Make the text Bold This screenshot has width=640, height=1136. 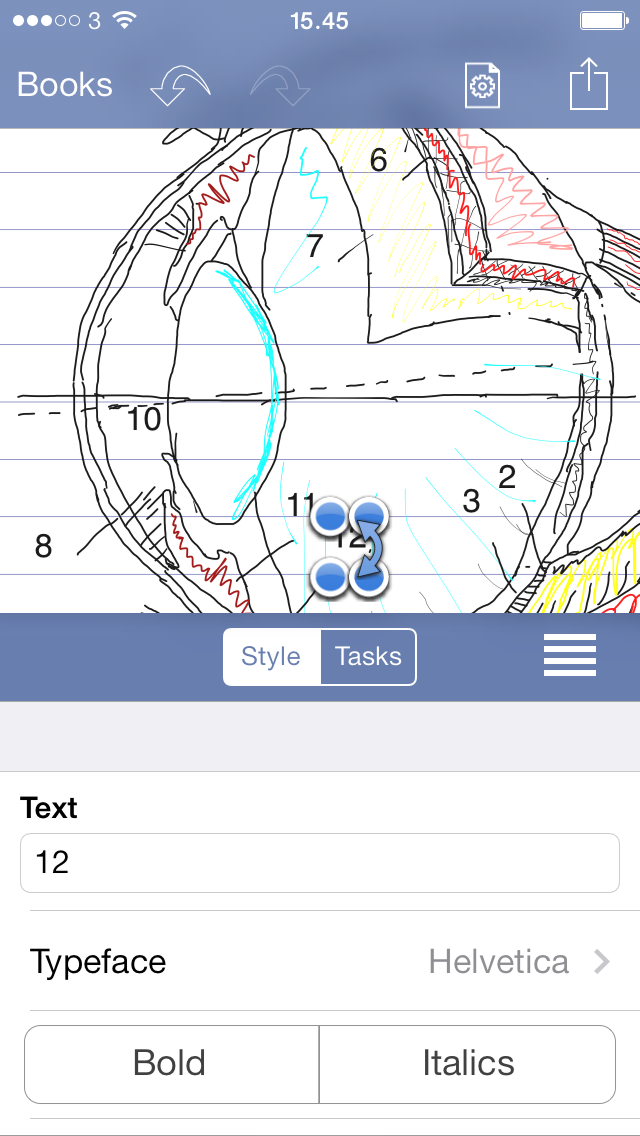[x=170, y=1063]
